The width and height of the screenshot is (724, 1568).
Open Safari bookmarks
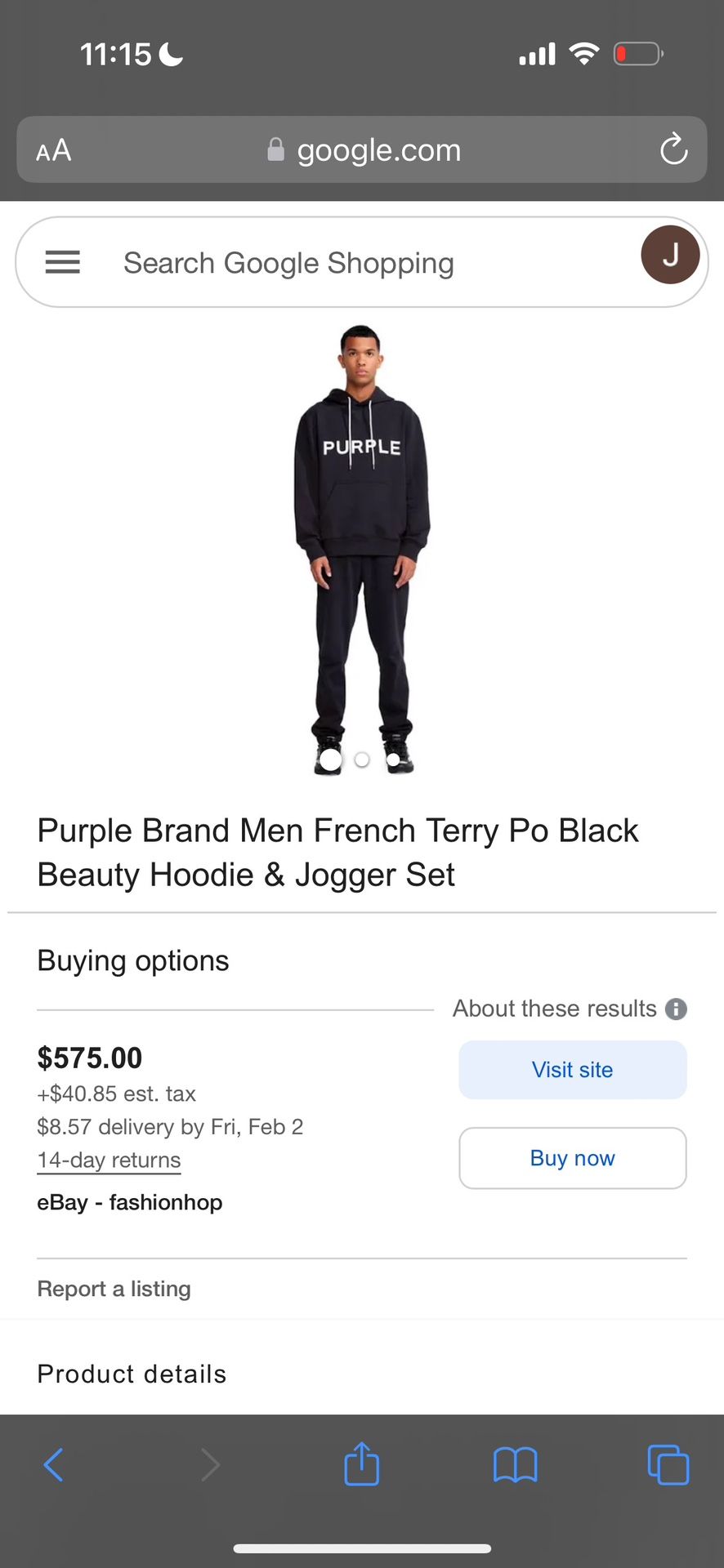coord(516,1464)
